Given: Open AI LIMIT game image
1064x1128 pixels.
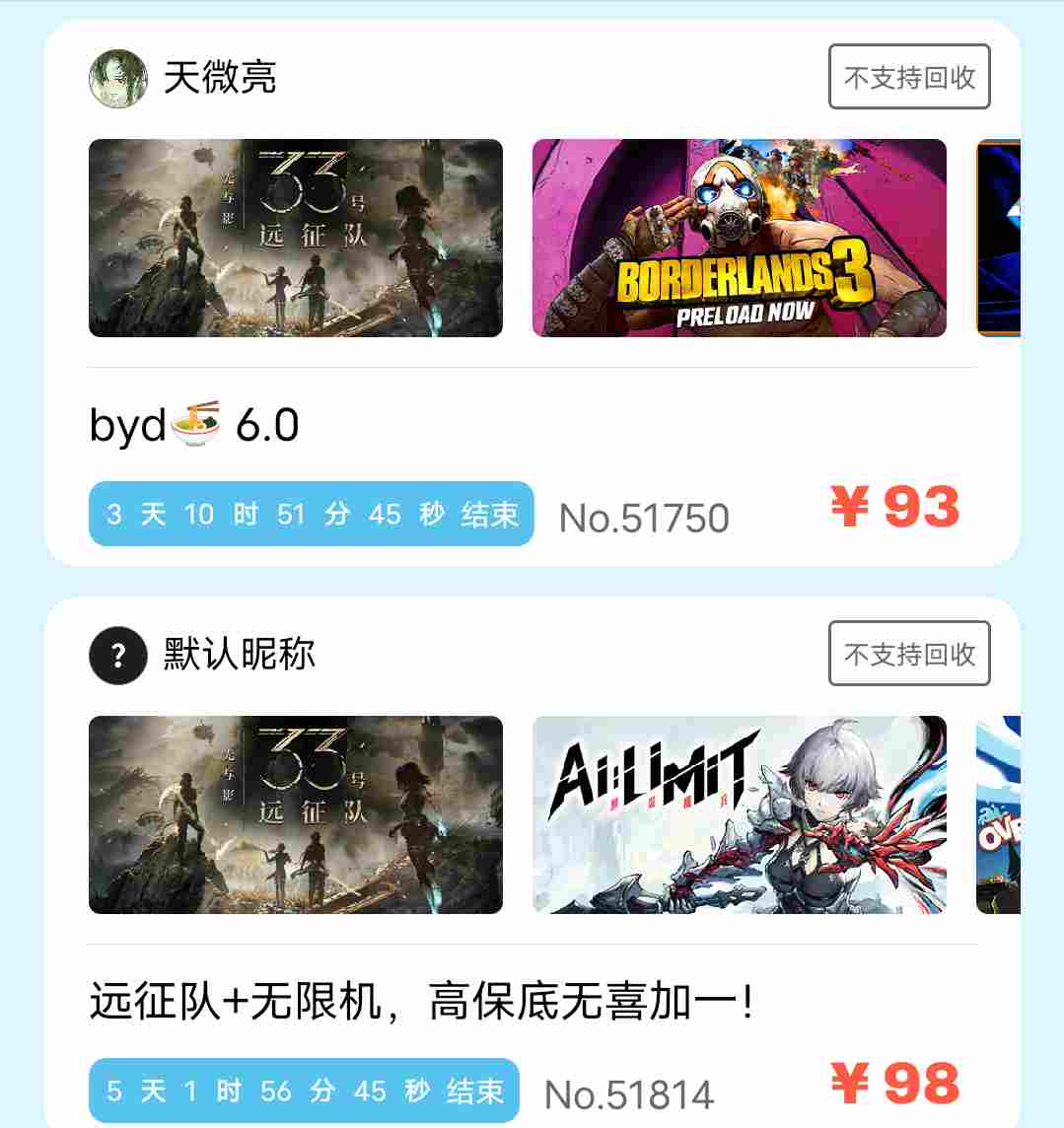Looking at the screenshot, I should click(739, 814).
